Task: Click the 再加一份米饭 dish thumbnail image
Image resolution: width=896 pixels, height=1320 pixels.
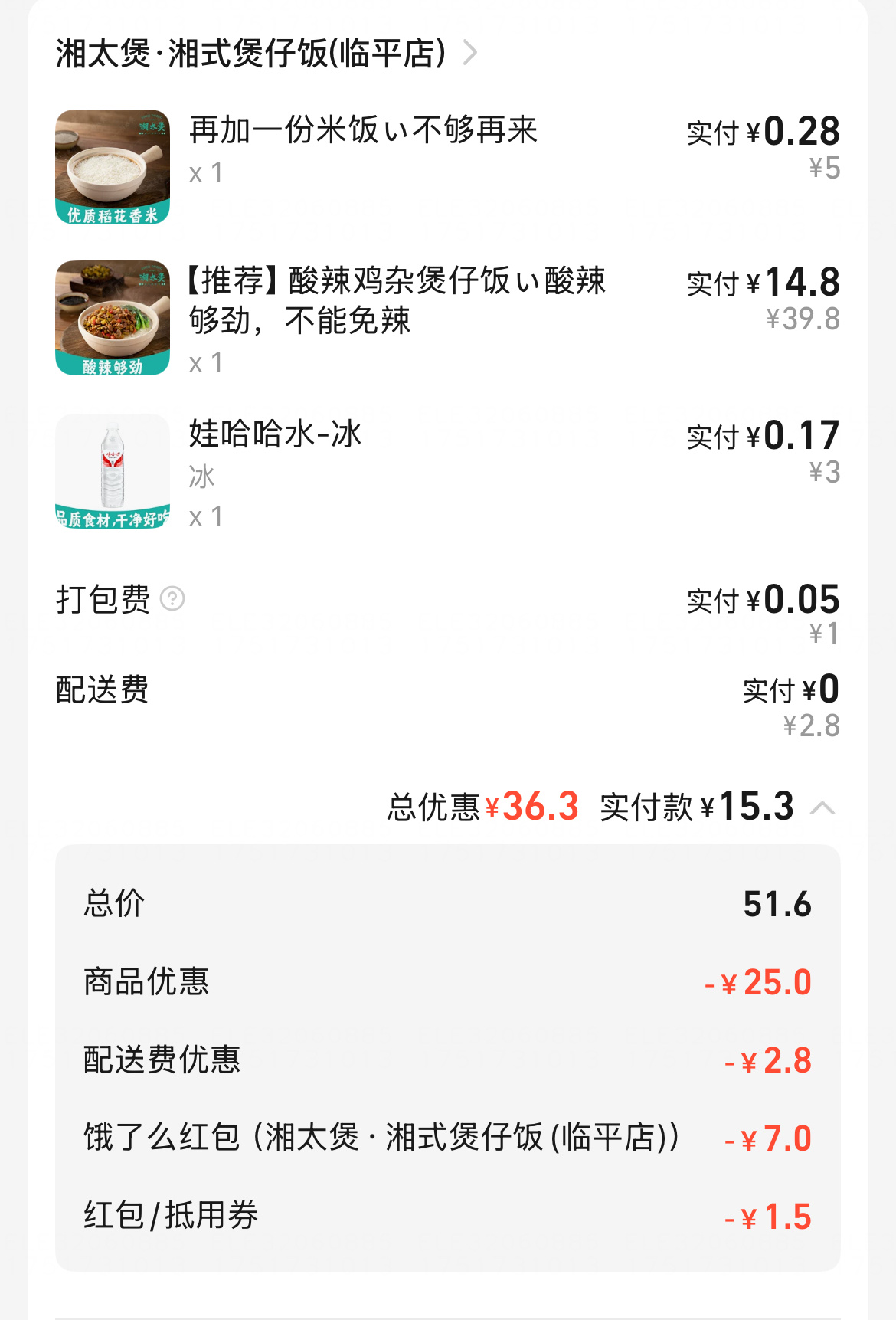Action: tap(113, 165)
